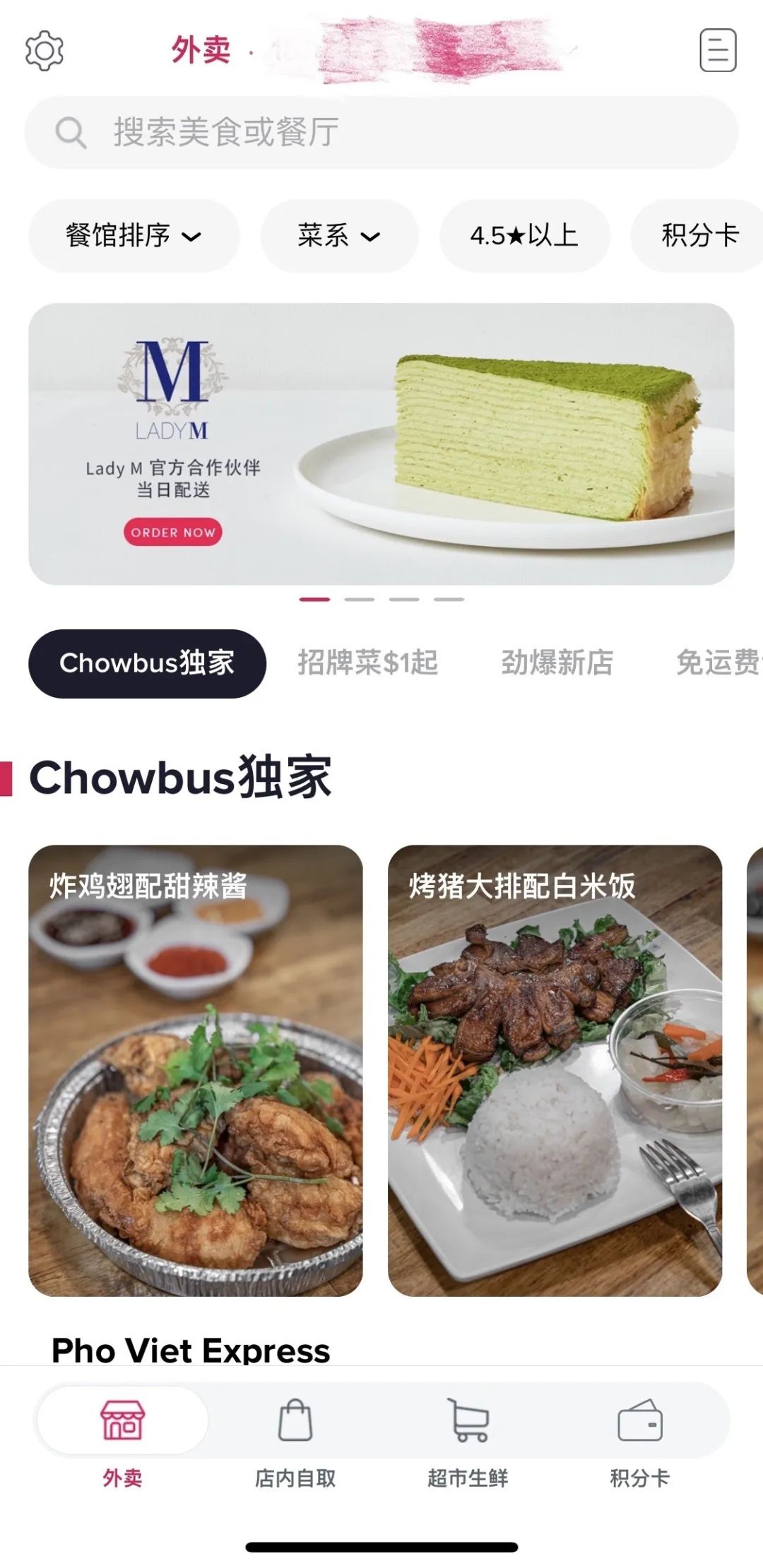Image resolution: width=763 pixels, height=1568 pixels.
Task: Switch to the 免运费 tab
Action: (717, 663)
